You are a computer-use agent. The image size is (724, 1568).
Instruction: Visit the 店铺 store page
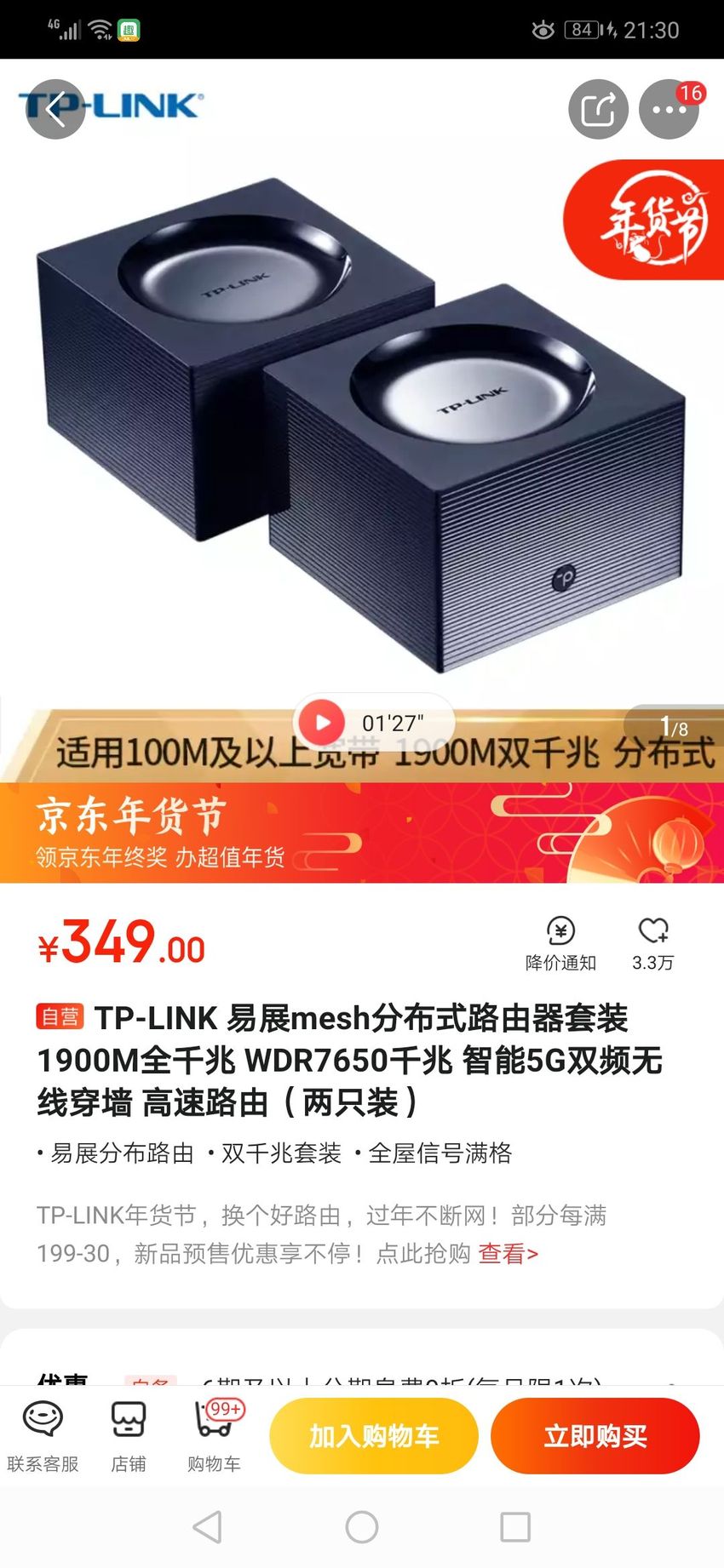pyautogui.click(x=129, y=1436)
